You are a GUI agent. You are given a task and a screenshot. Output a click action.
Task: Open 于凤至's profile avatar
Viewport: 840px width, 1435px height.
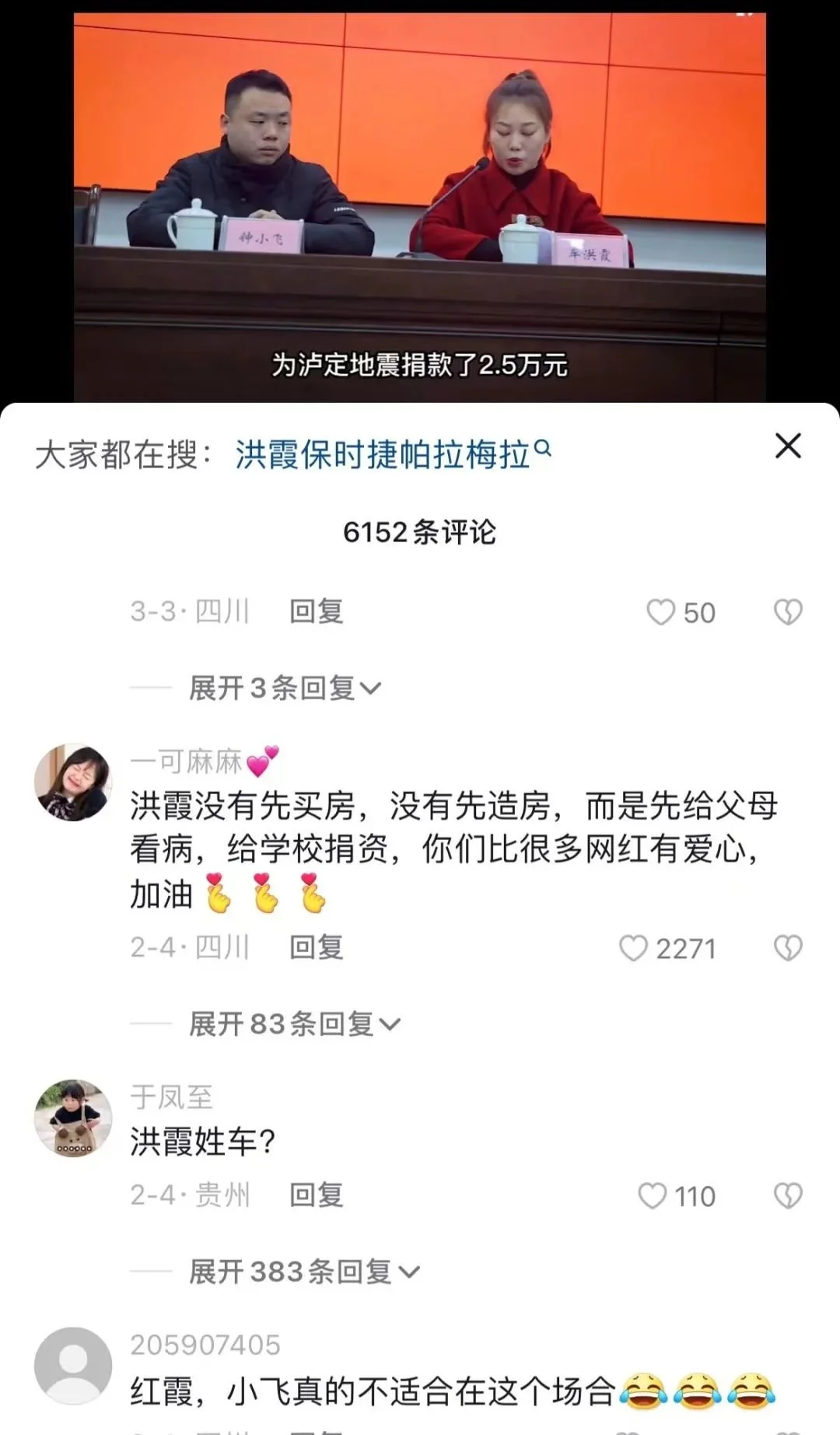pyautogui.click(x=73, y=1118)
